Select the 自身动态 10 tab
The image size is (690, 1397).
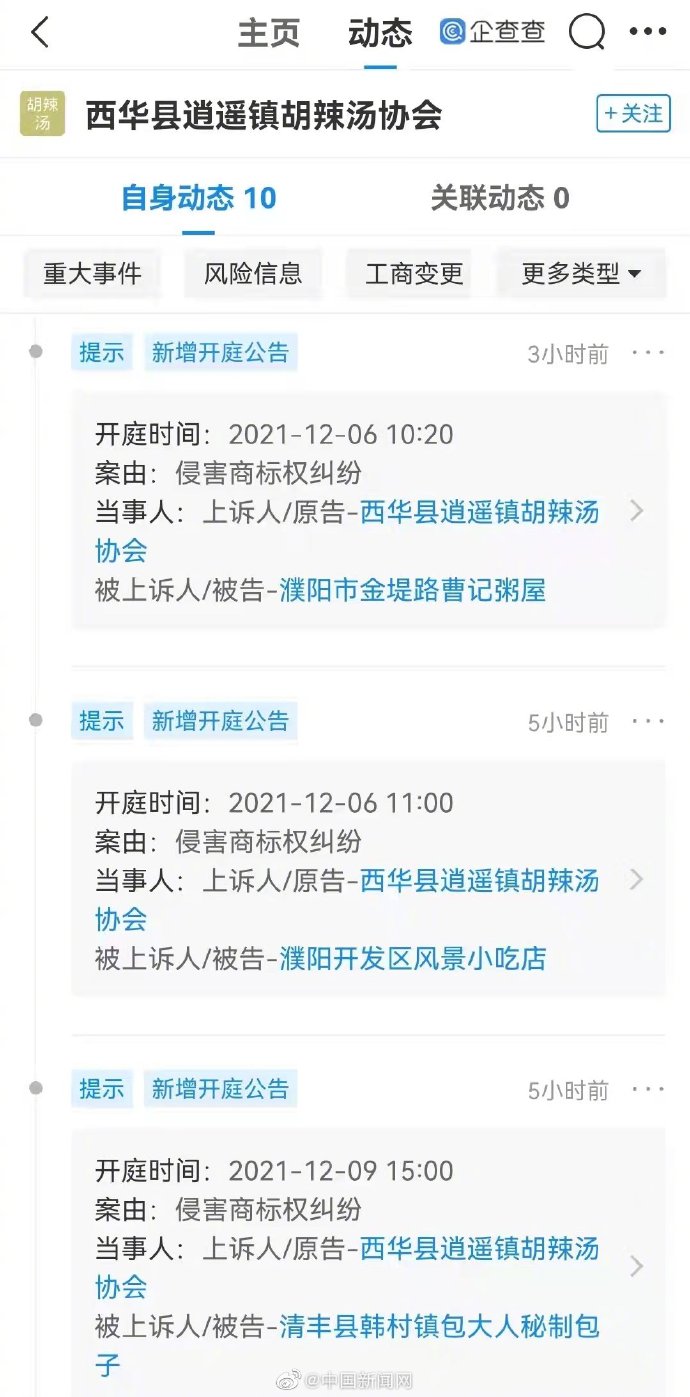(199, 197)
